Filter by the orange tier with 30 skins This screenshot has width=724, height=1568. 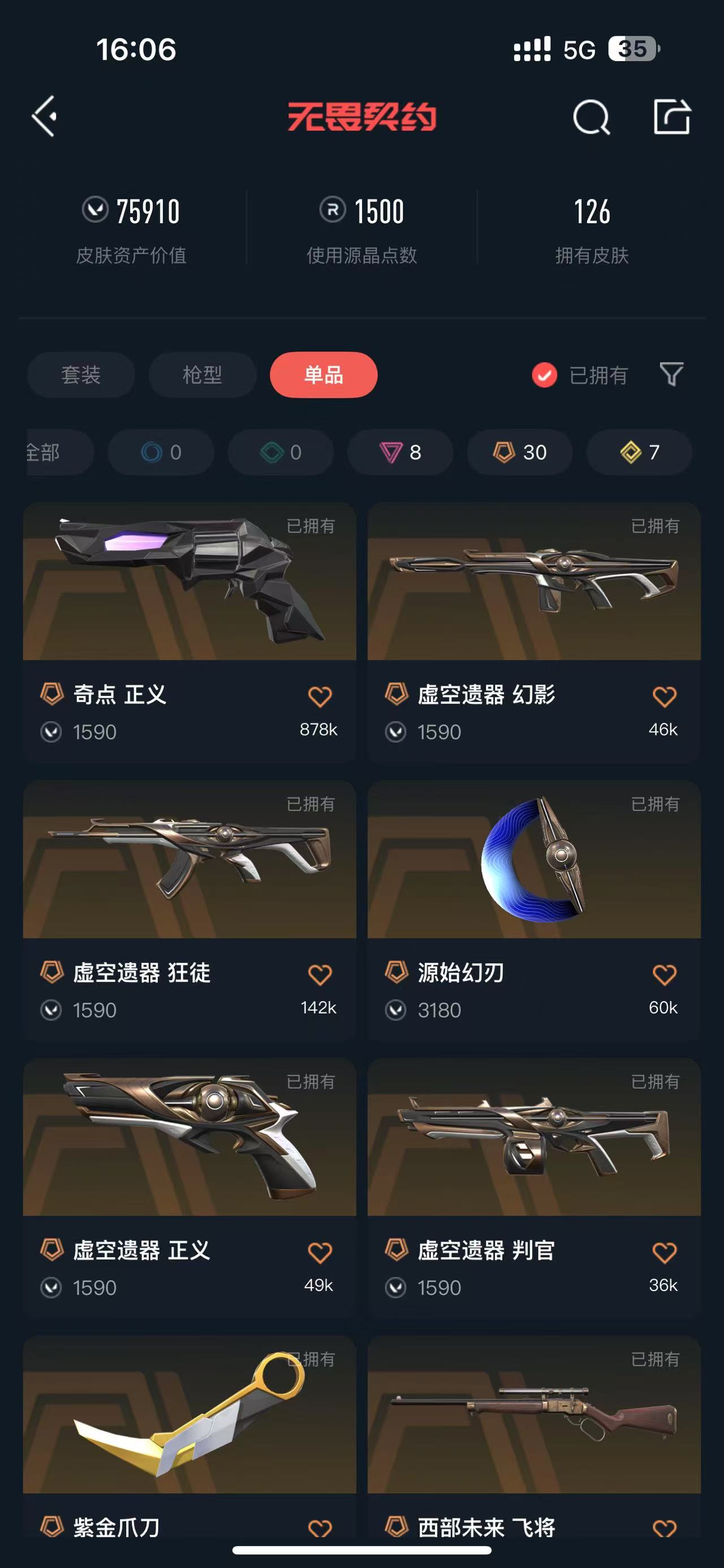point(519,452)
